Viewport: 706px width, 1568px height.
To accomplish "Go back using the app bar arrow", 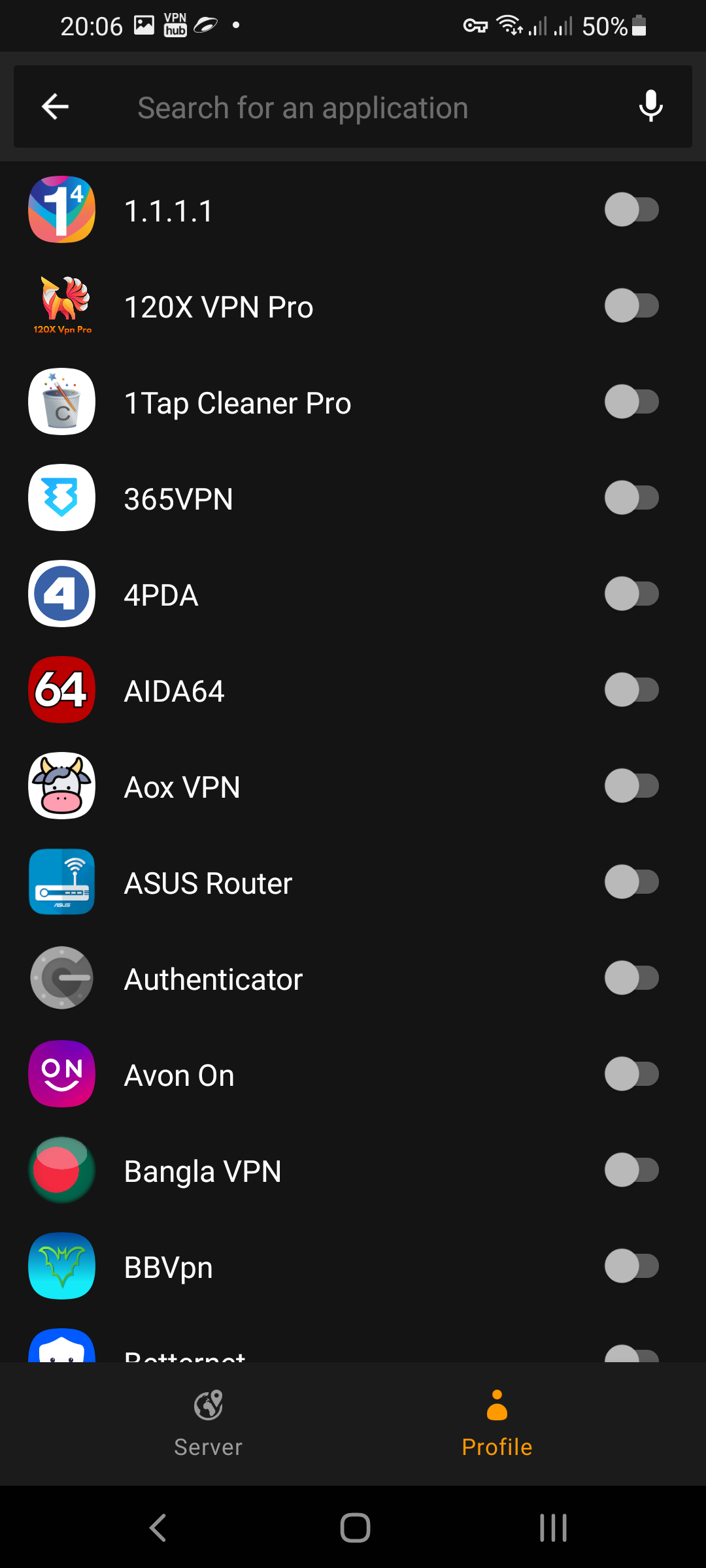I will pyautogui.click(x=55, y=106).
